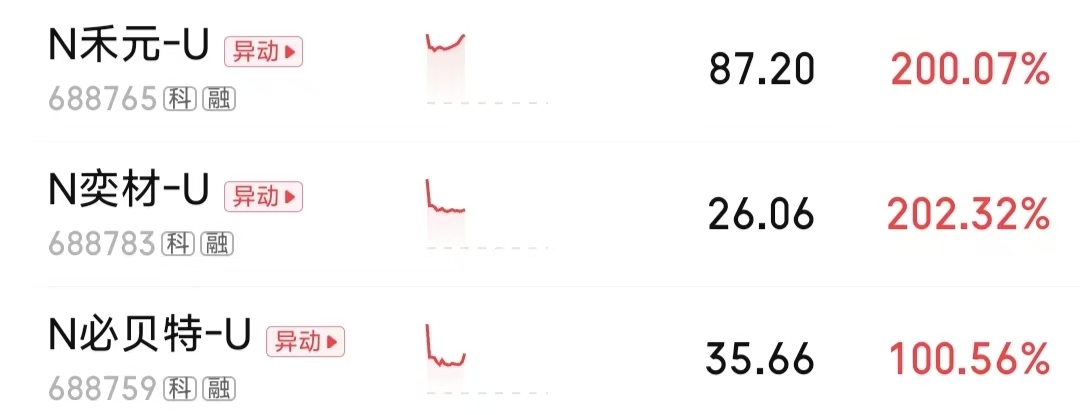Tap the 异动 tag next to N奕材-U
The width and height of the screenshot is (1080, 415).
(x=263, y=197)
